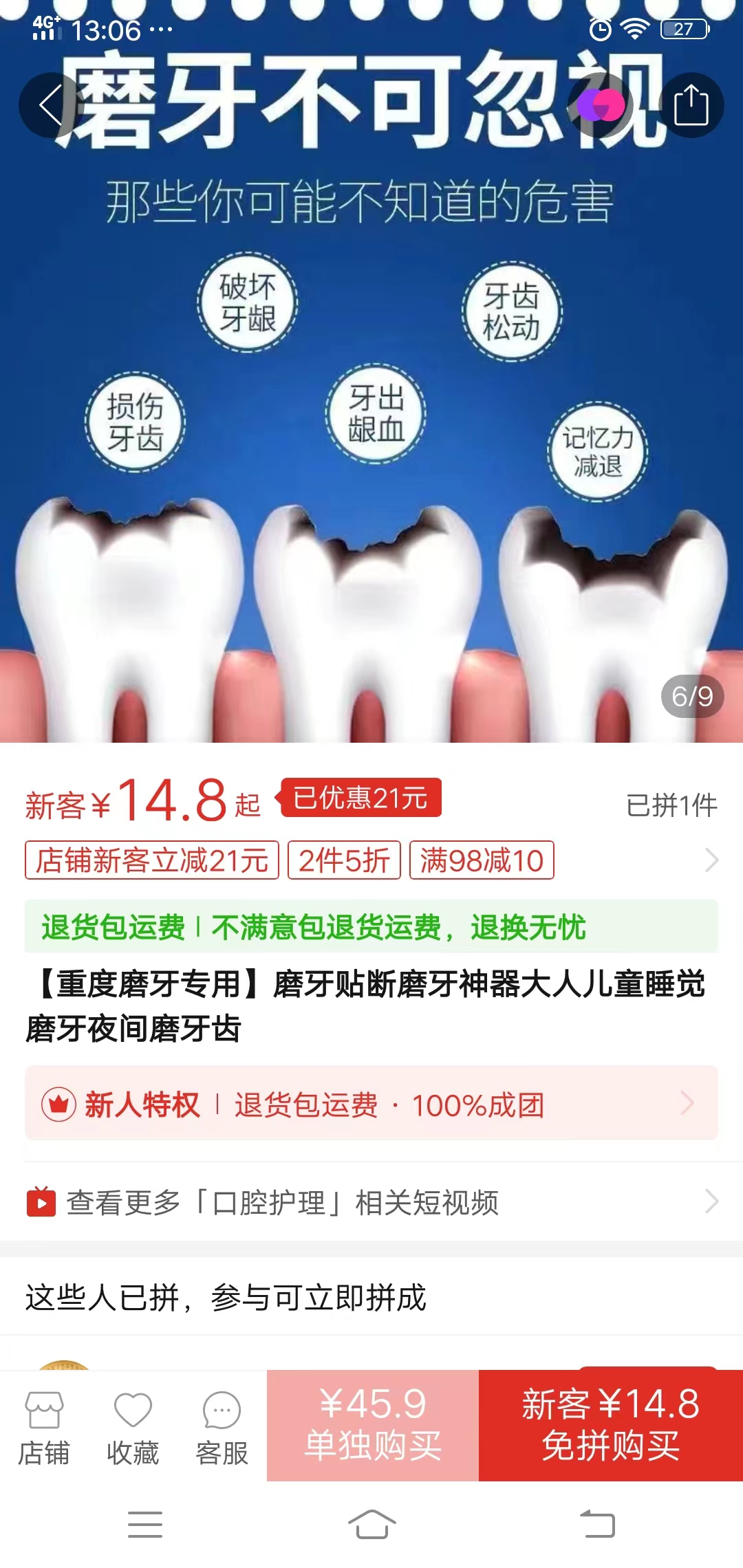Share this product via top-right icon
The height and width of the screenshot is (1568, 743).
(x=691, y=105)
